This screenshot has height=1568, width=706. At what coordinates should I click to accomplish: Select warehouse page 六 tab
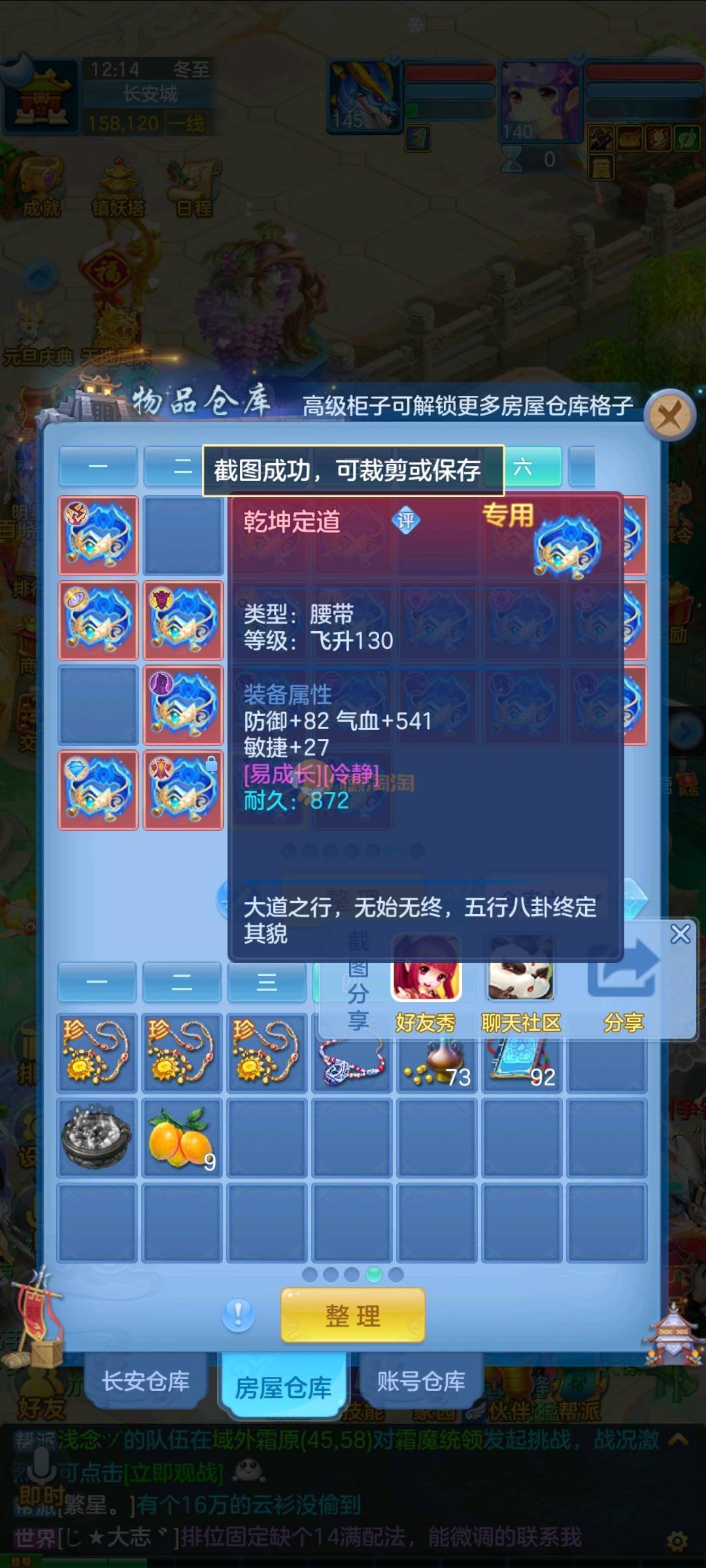point(533,466)
